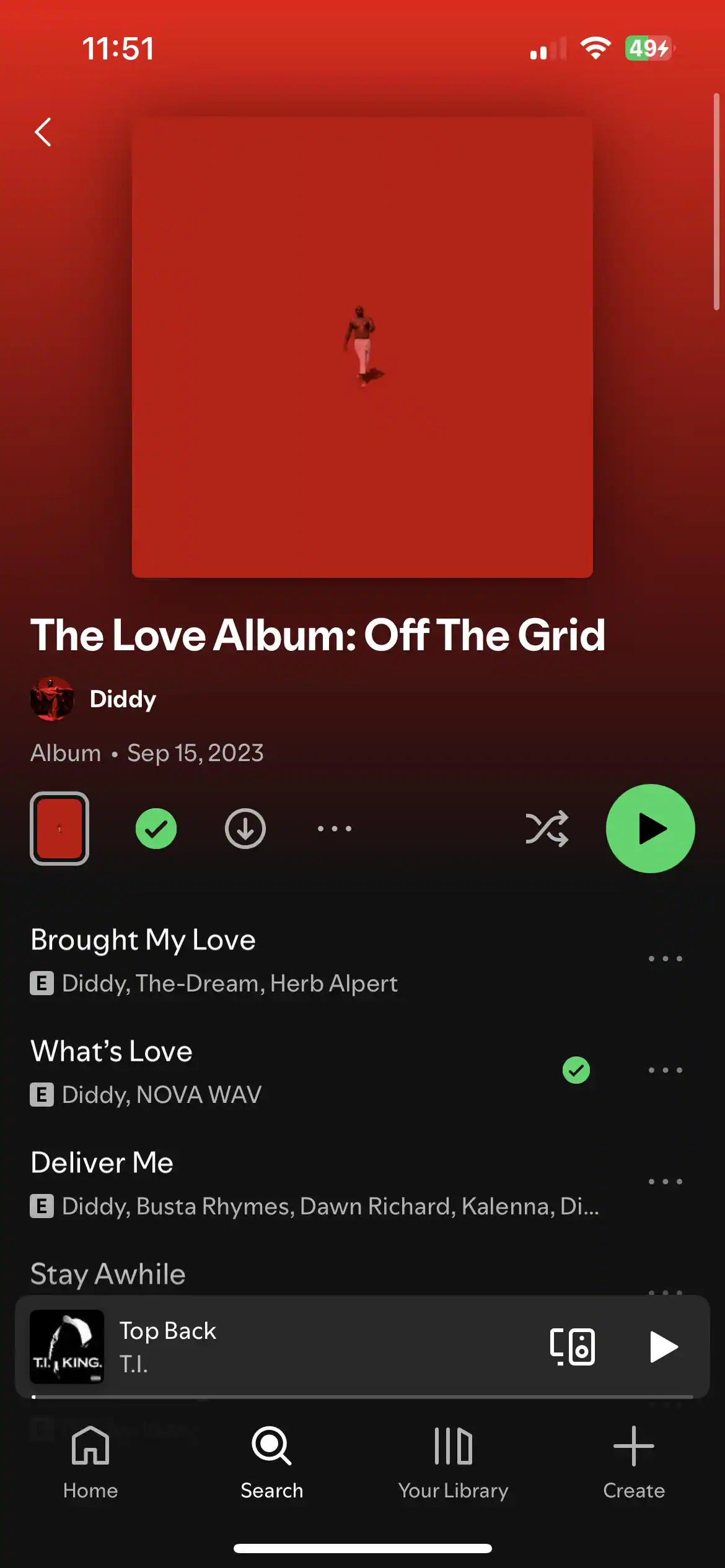Tap the saved checkmark on What's Love

coord(576,1070)
